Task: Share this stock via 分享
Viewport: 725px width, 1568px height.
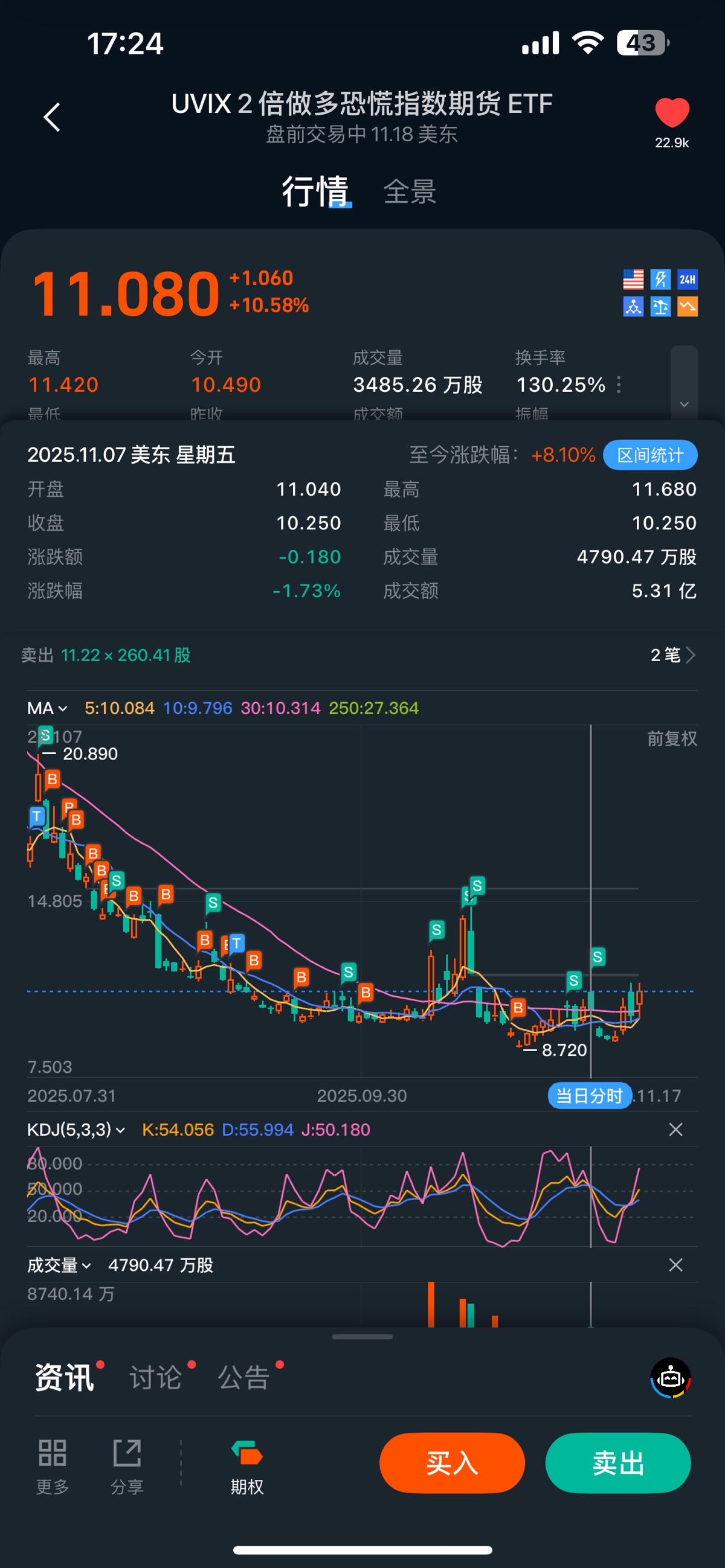Action: pyautogui.click(x=127, y=1466)
